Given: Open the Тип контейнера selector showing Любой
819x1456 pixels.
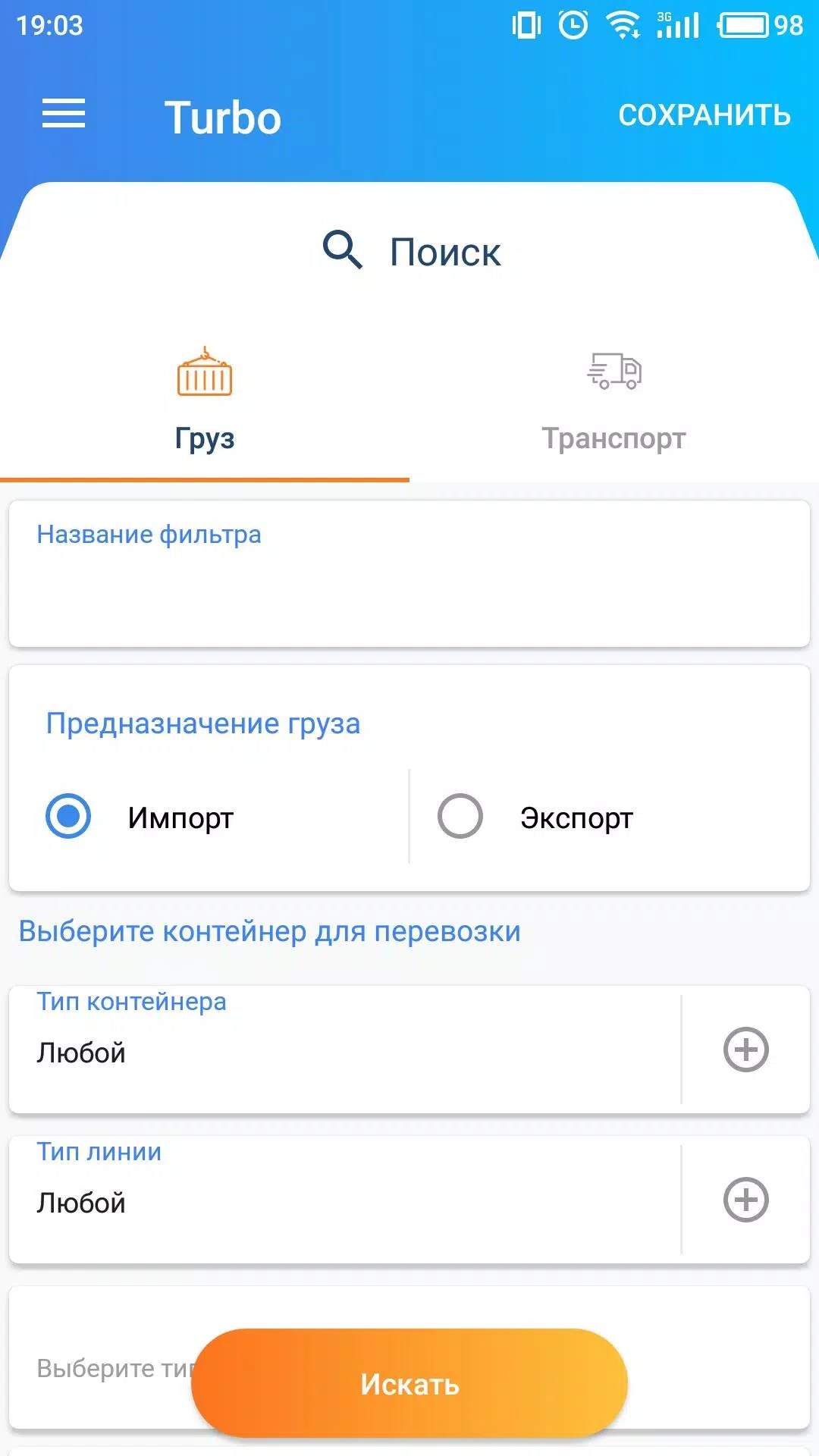Looking at the screenshot, I should tap(341, 1052).
